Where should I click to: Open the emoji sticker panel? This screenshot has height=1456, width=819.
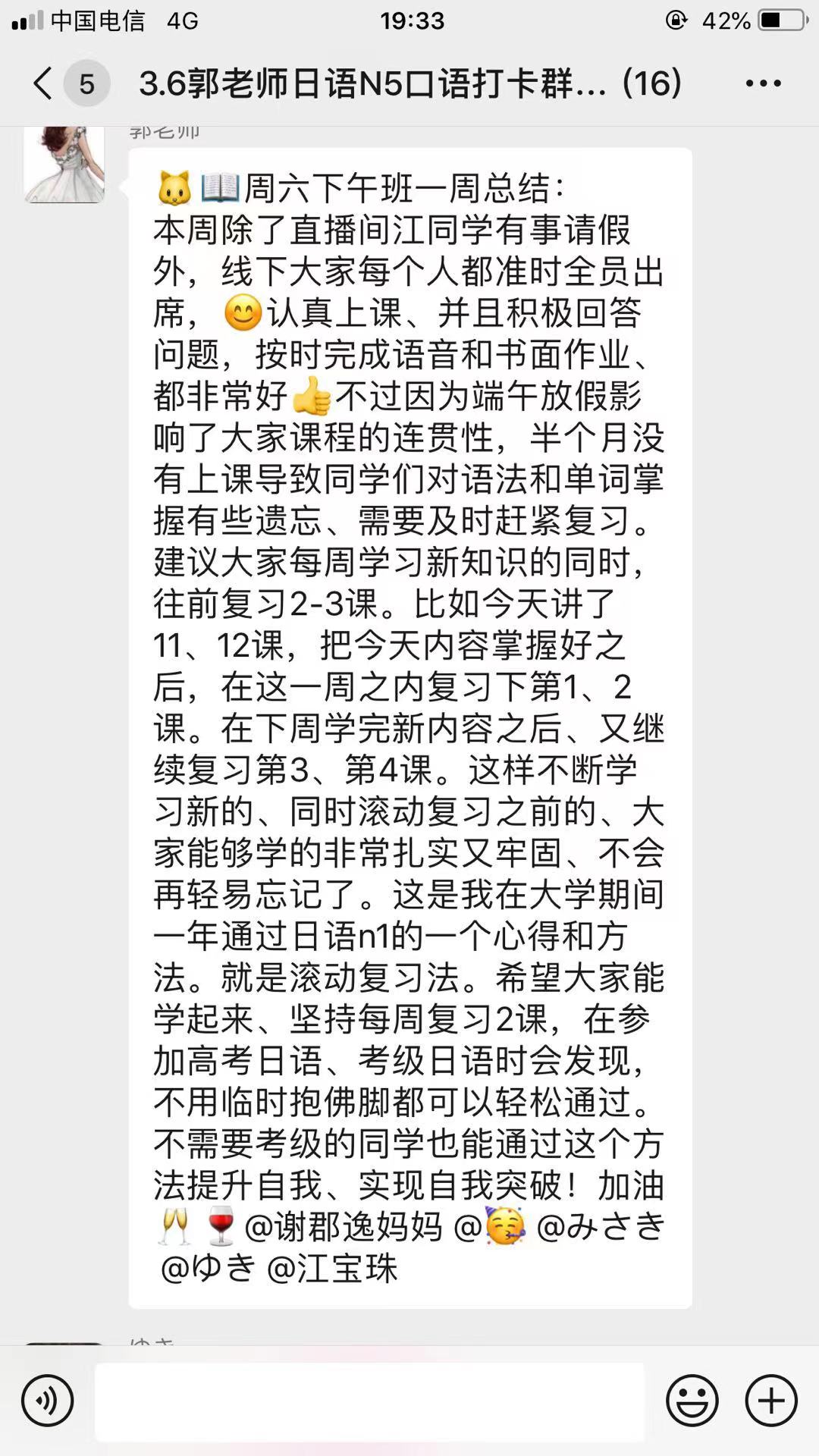pos(692,1400)
